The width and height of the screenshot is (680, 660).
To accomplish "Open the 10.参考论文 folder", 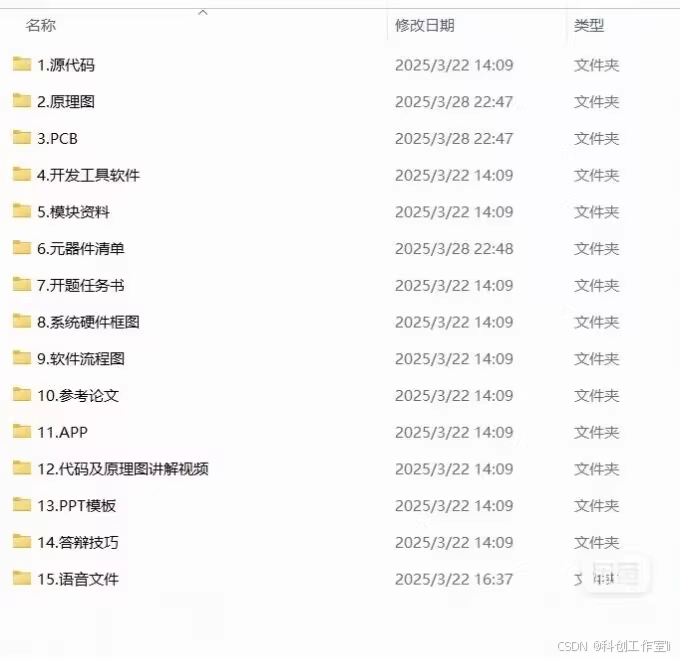I will point(78,395).
